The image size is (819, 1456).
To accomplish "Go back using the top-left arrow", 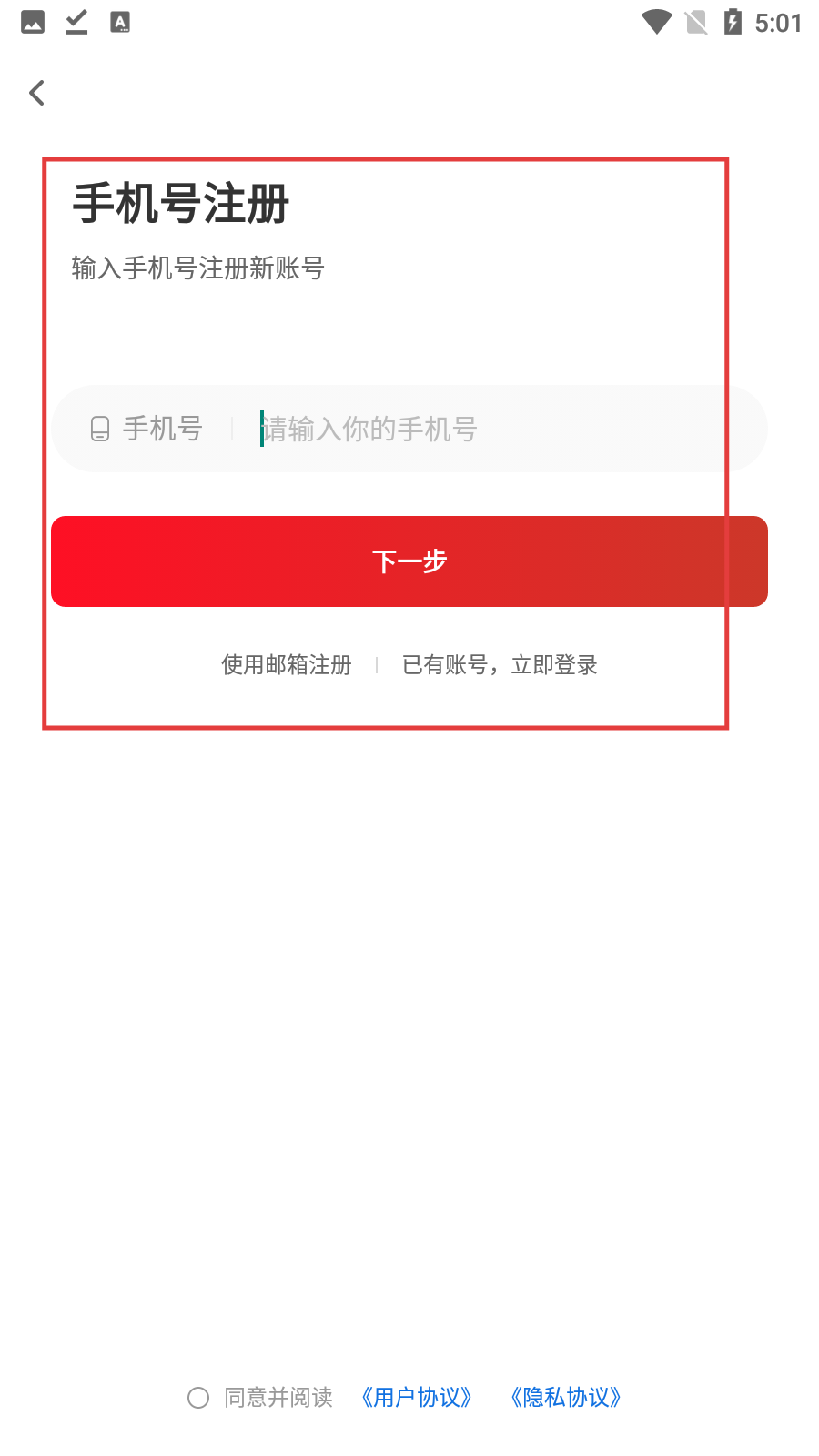I will [37, 93].
